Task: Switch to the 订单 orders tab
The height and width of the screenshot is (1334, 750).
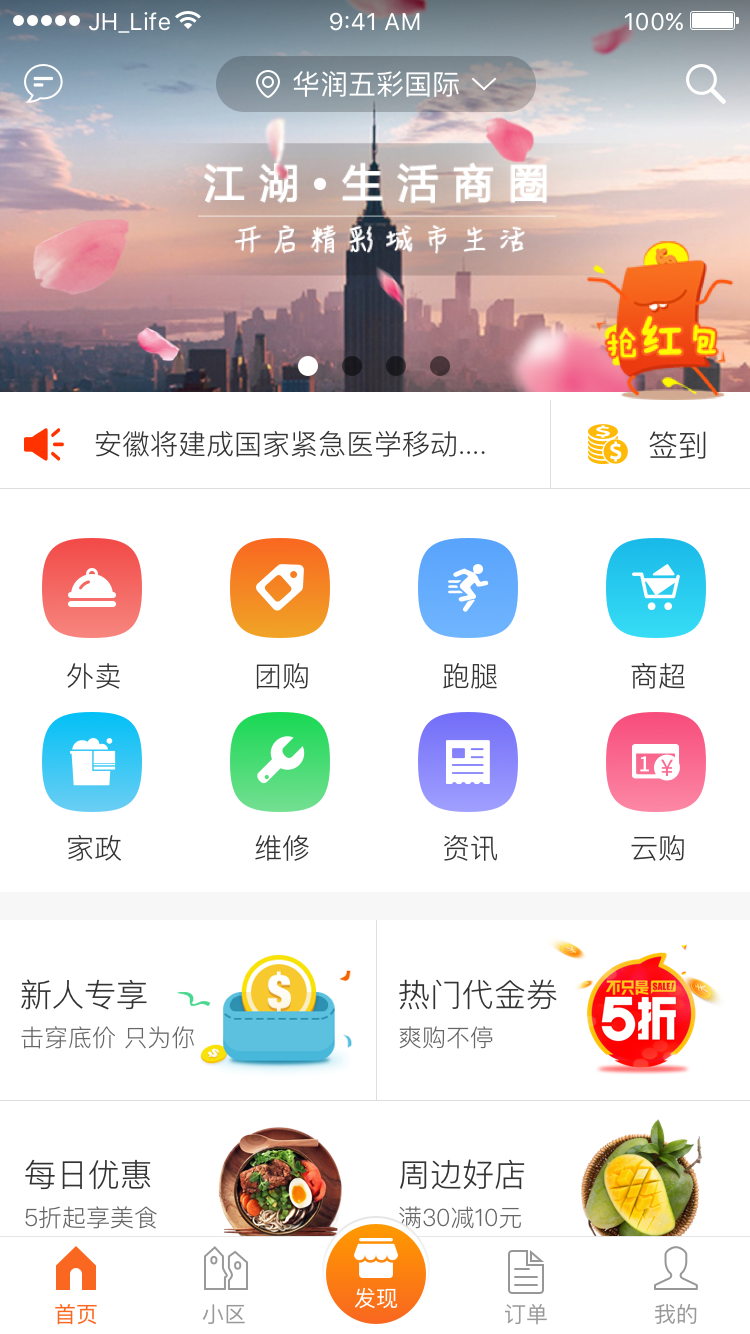Action: (x=525, y=1285)
